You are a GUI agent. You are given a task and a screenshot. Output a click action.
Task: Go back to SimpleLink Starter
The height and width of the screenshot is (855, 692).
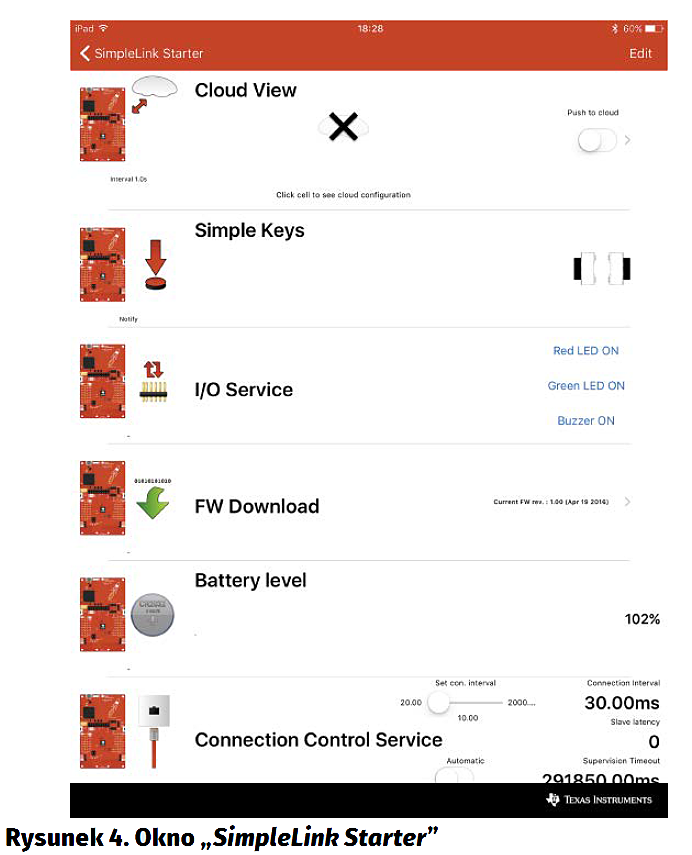(141, 53)
